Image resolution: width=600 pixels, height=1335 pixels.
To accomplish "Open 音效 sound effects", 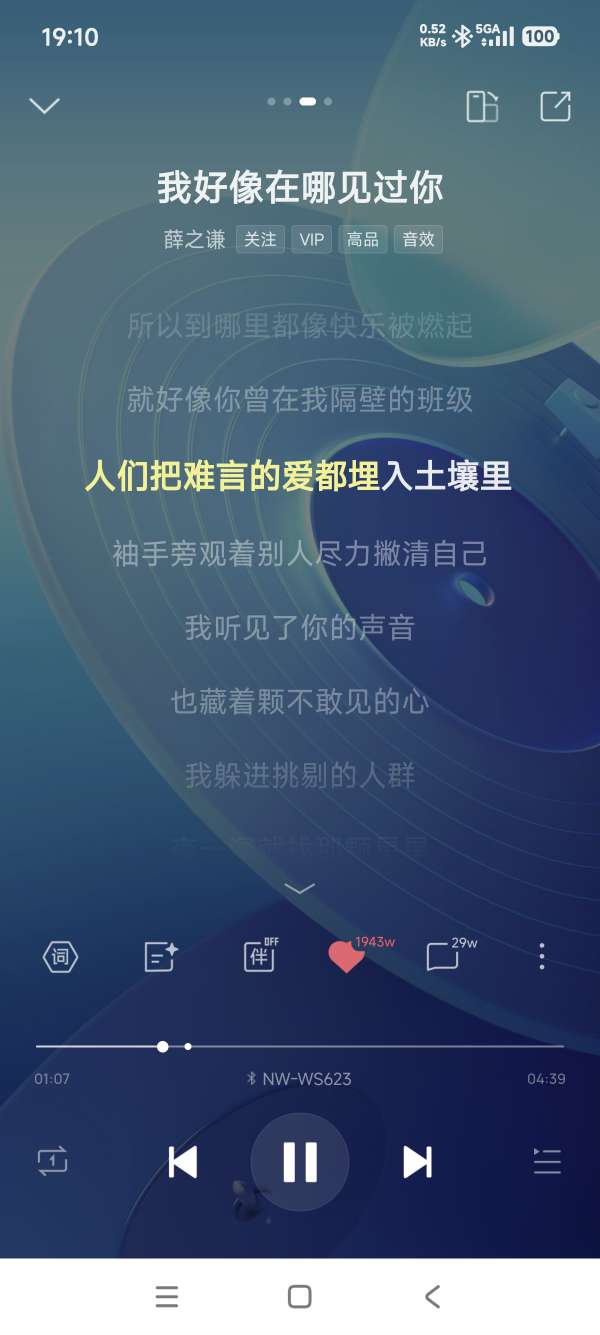I will tap(418, 240).
